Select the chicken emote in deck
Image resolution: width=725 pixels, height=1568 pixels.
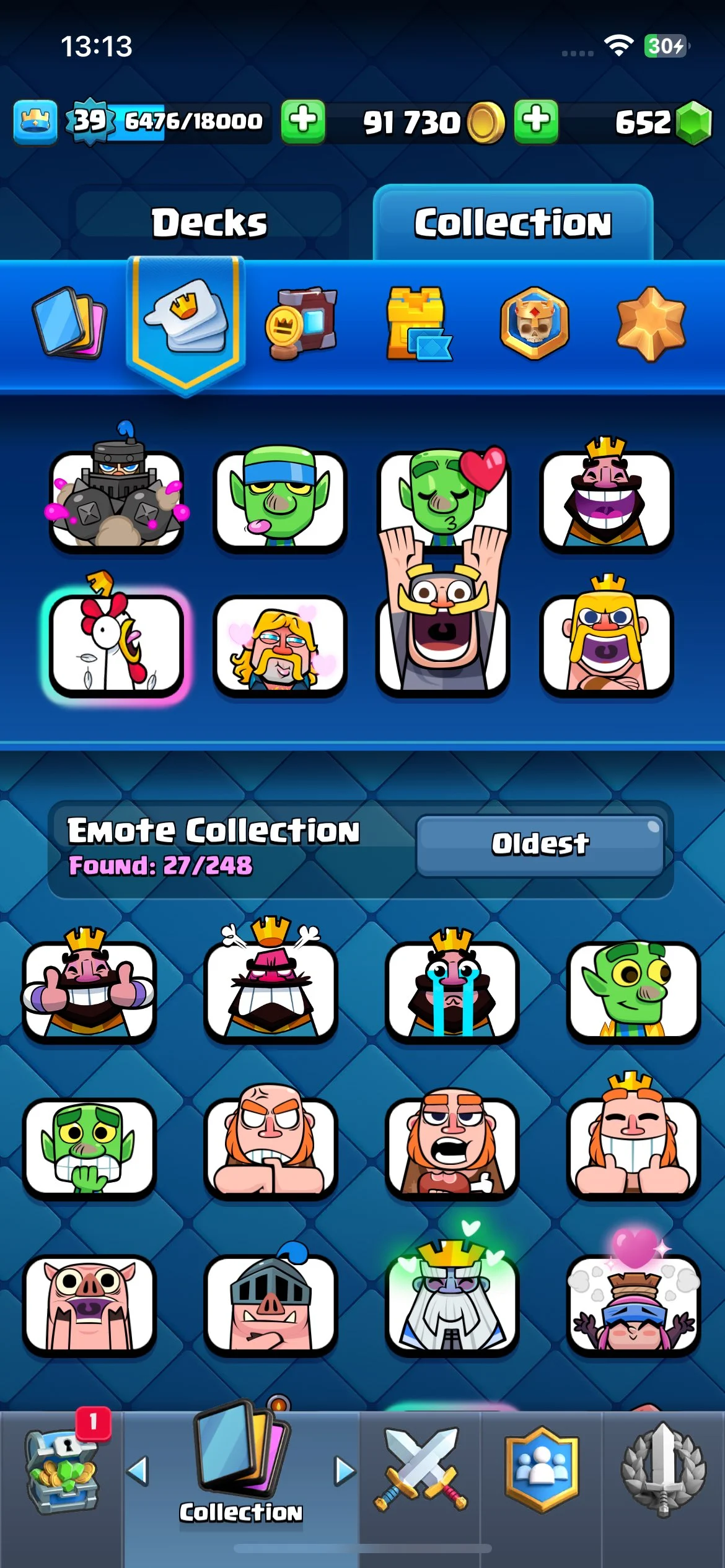(x=116, y=643)
